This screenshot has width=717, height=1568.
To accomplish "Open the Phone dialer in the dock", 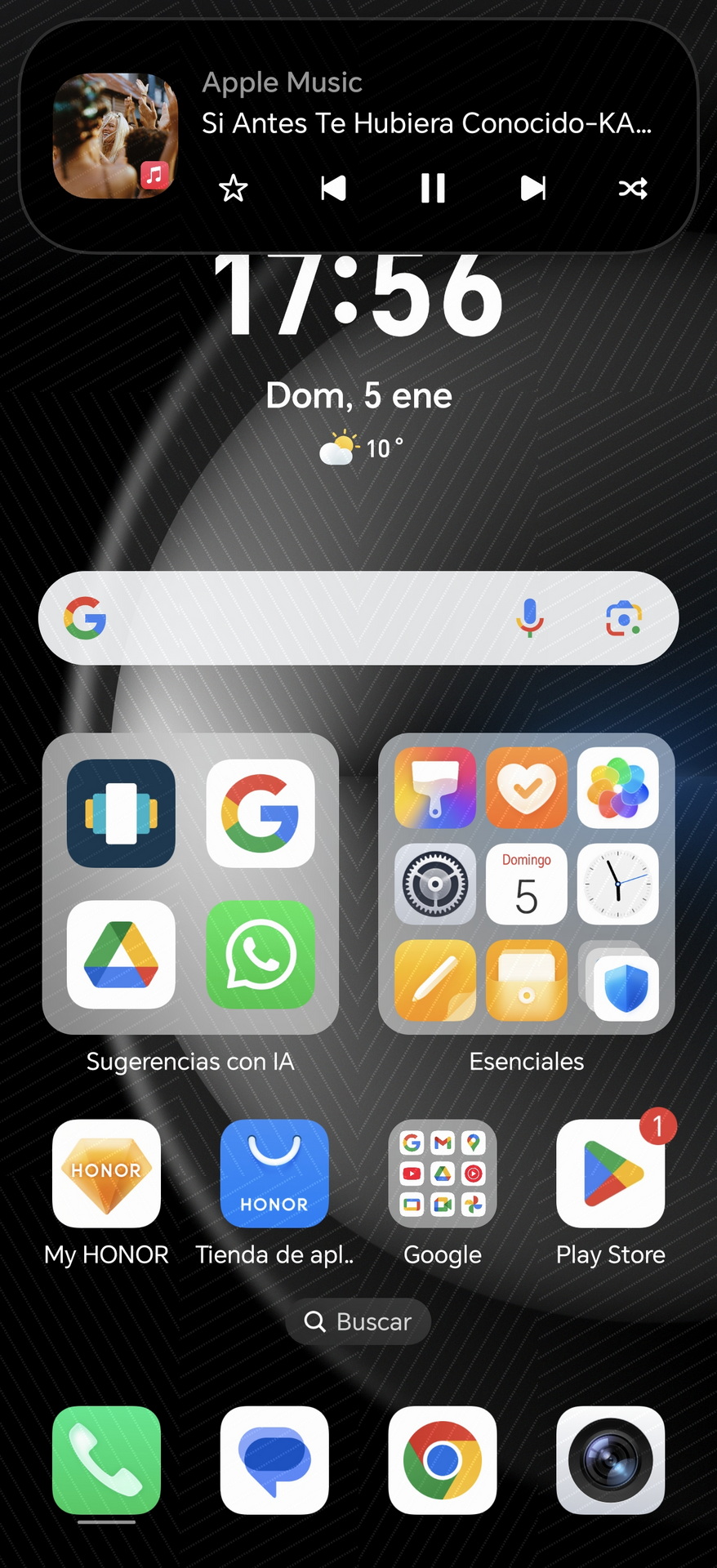I will coord(106,1460).
